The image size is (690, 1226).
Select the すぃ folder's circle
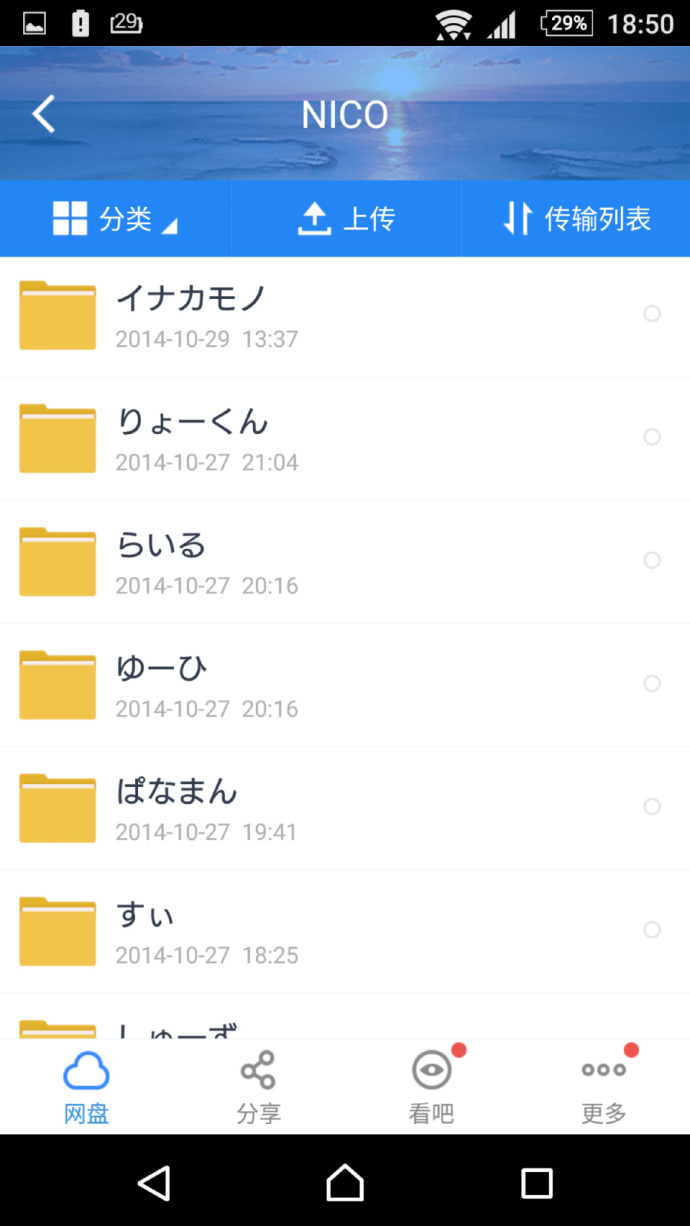pyautogui.click(x=652, y=929)
